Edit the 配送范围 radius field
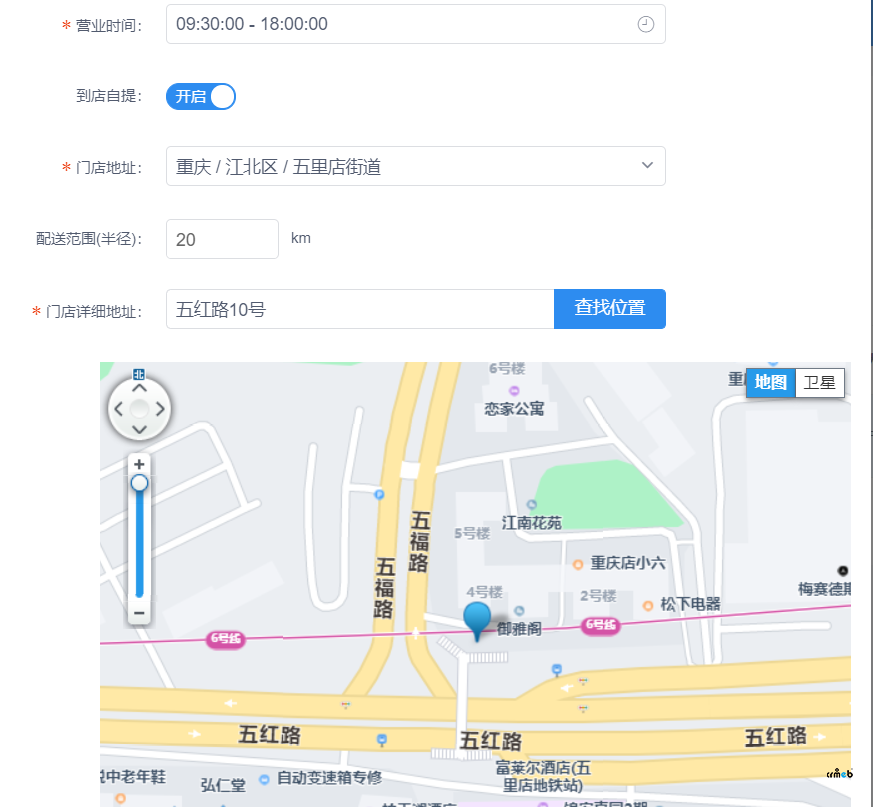The image size is (873, 807). click(x=222, y=239)
